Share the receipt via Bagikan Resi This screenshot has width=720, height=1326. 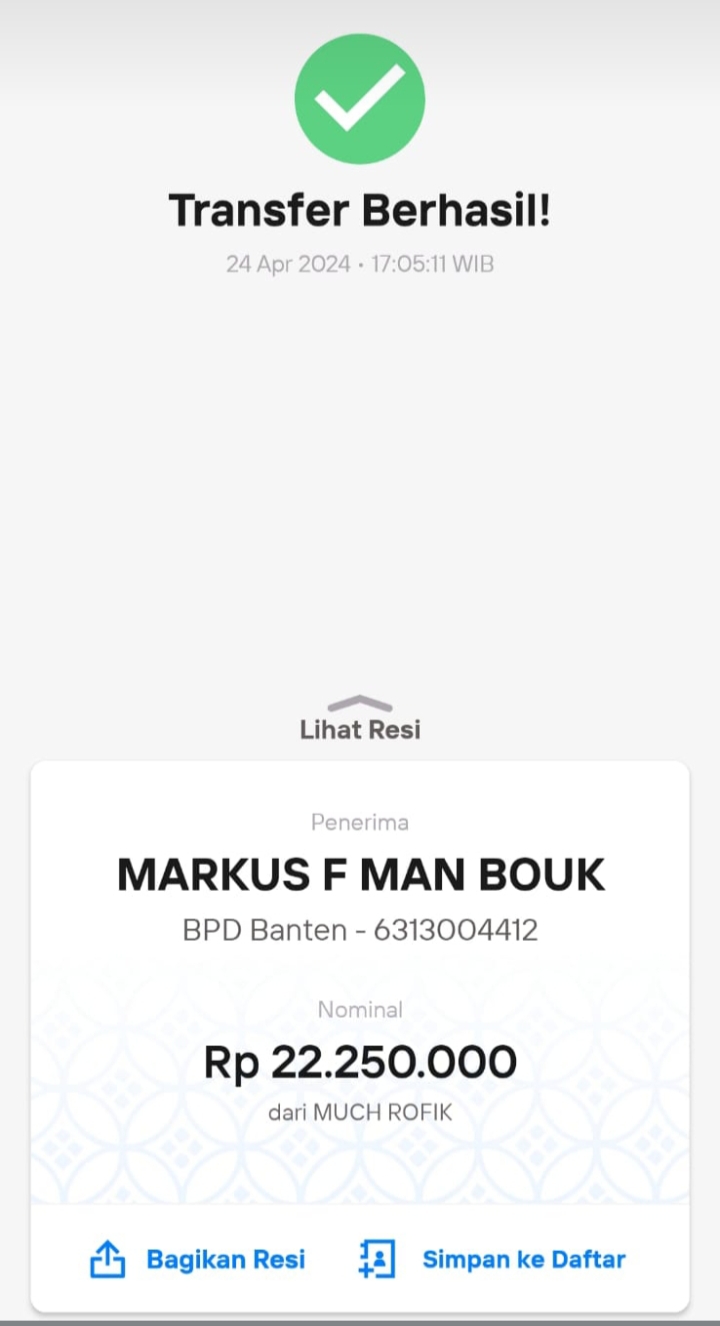pyautogui.click(x=198, y=1259)
